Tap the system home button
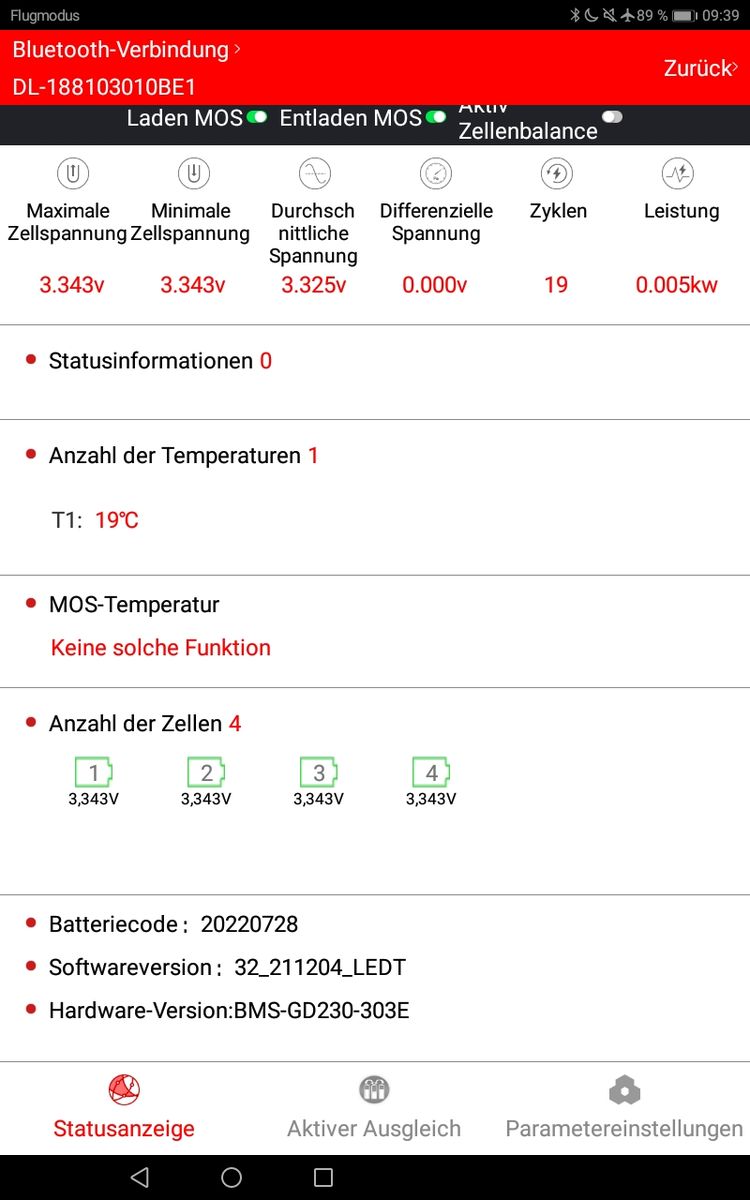The image size is (750, 1200). point(231,1177)
